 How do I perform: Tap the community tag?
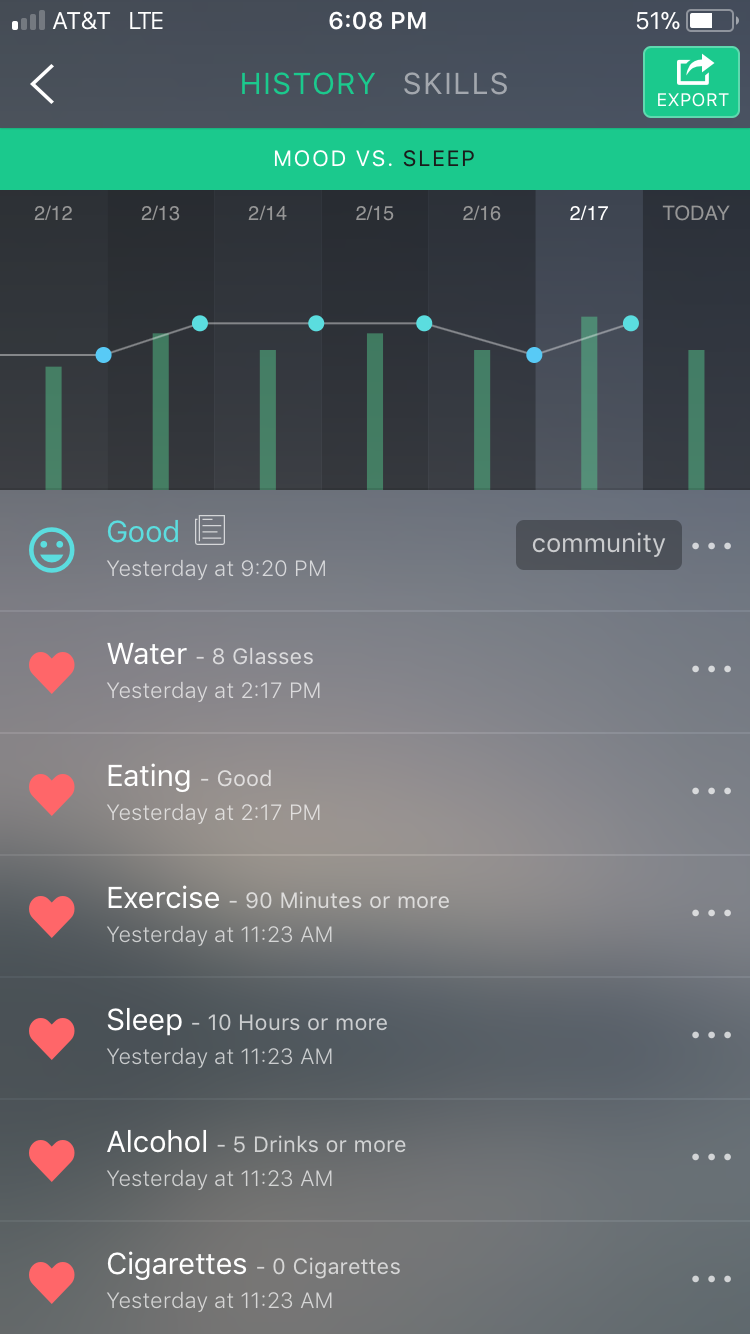598,545
